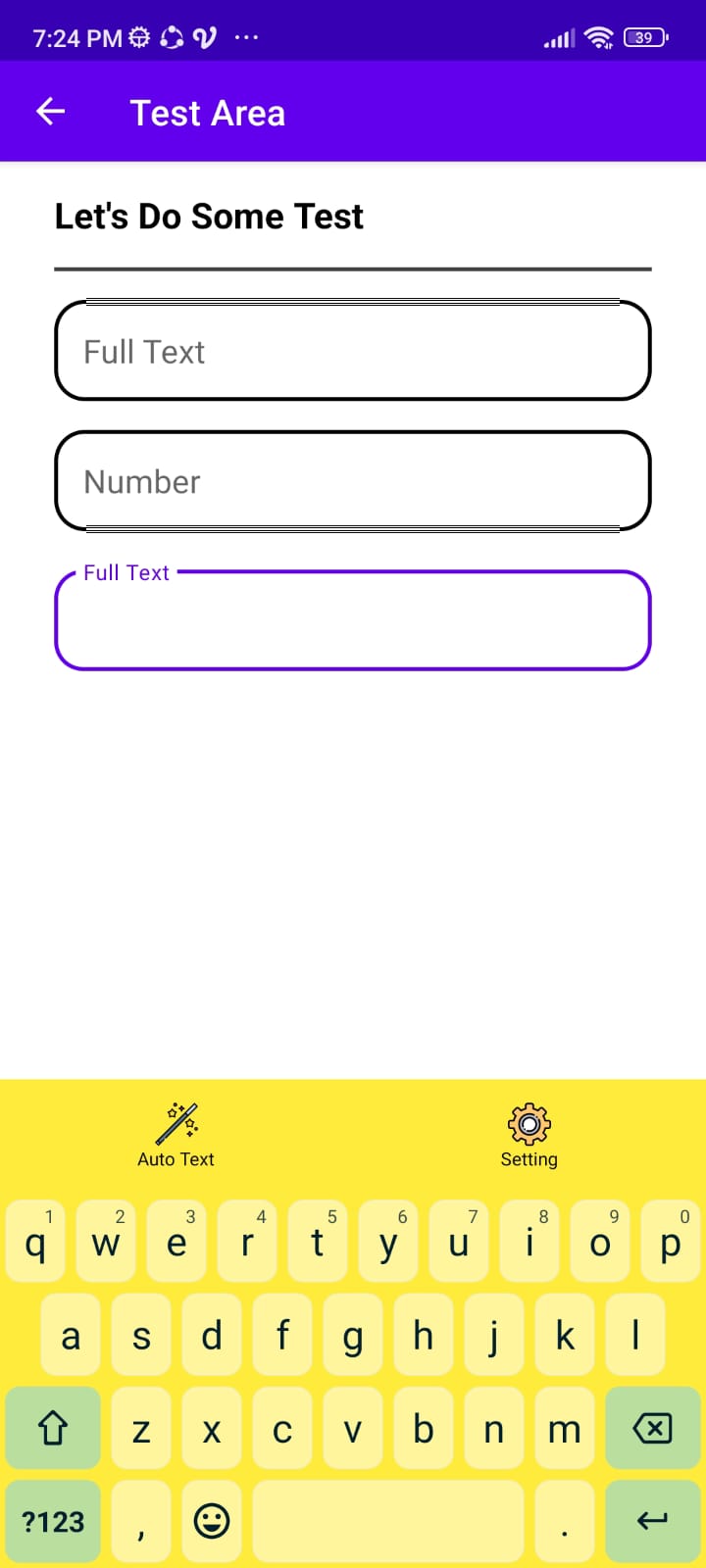
Task: Open Auto Text on the keyboard
Action: tap(176, 1135)
